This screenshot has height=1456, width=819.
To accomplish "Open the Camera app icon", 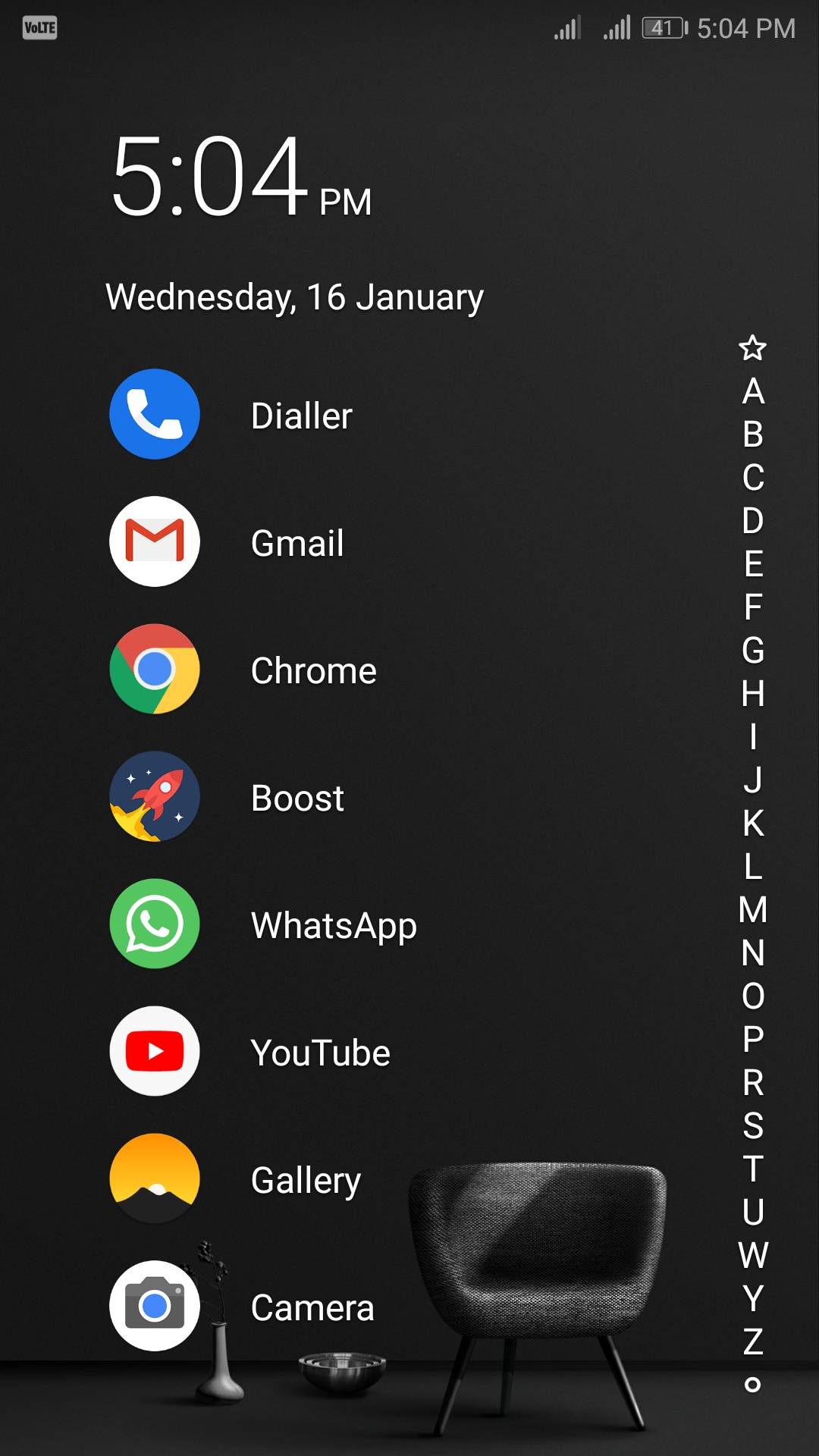I will (154, 1306).
